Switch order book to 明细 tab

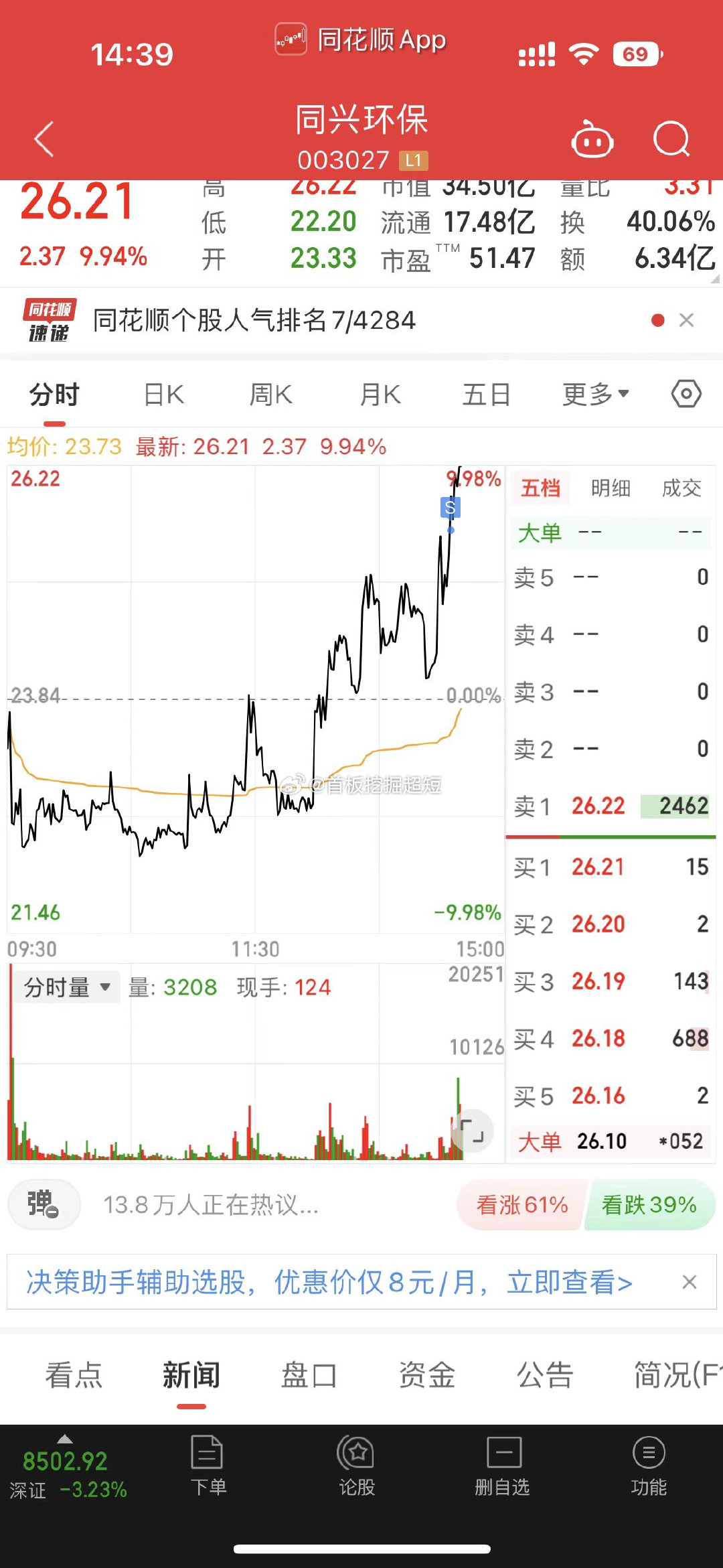point(611,488)
